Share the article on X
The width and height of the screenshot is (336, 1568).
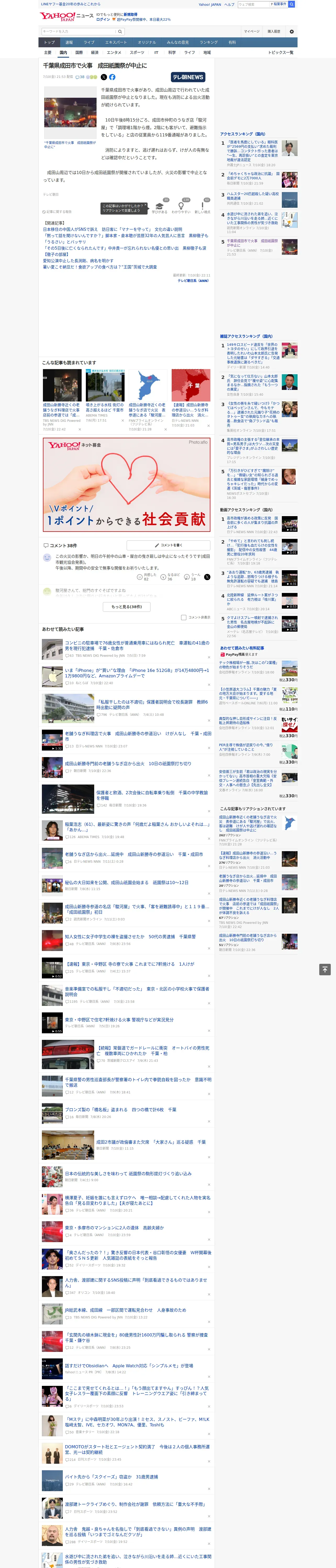tap(104, 77)
